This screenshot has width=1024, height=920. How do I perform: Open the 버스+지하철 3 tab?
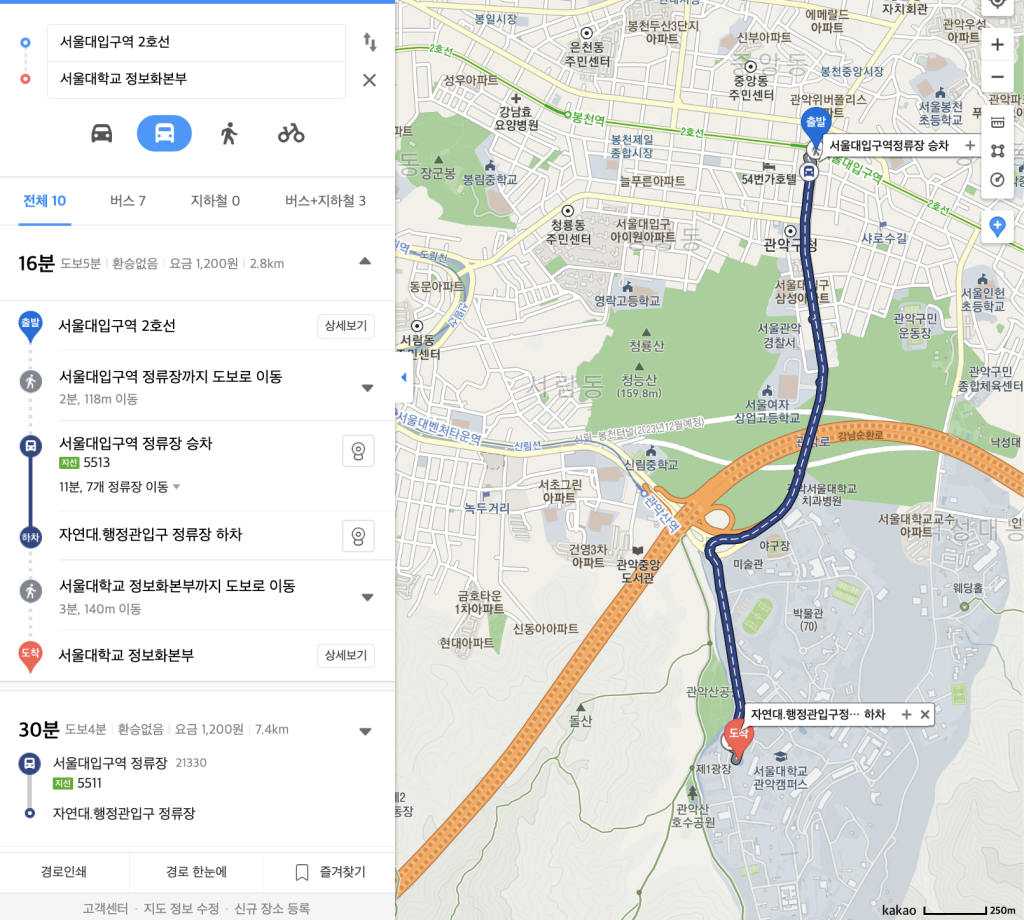pyautogui.click(x=325, y=201)
